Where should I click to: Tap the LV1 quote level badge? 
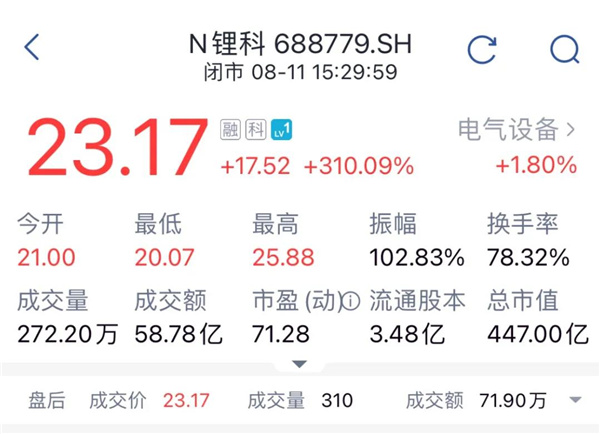click(x=281, y=129)
